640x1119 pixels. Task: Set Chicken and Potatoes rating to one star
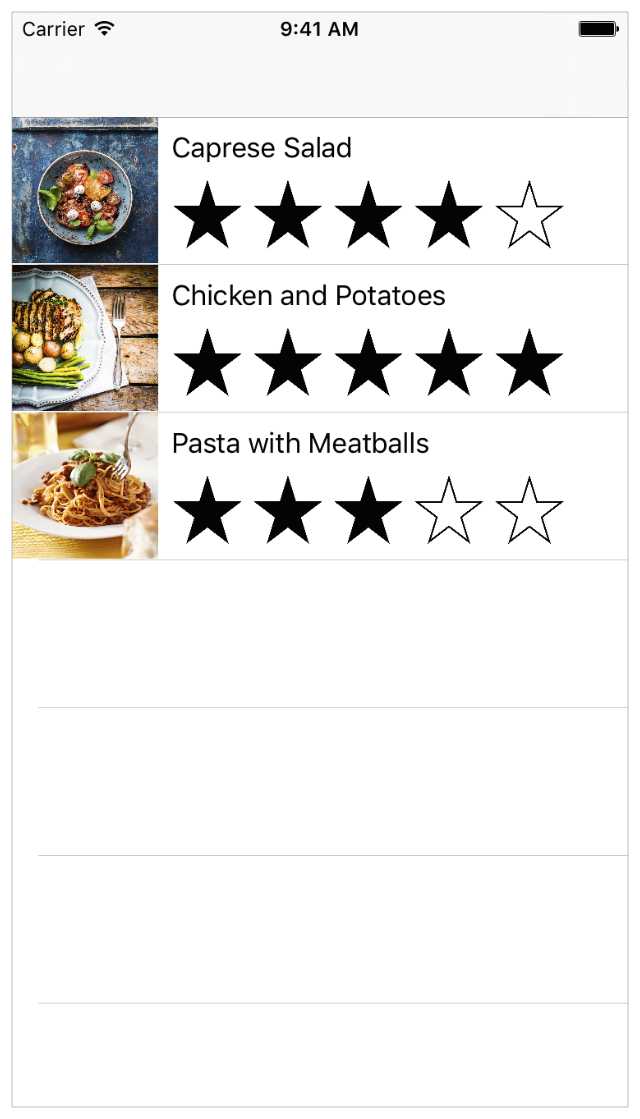click(207, 363)
